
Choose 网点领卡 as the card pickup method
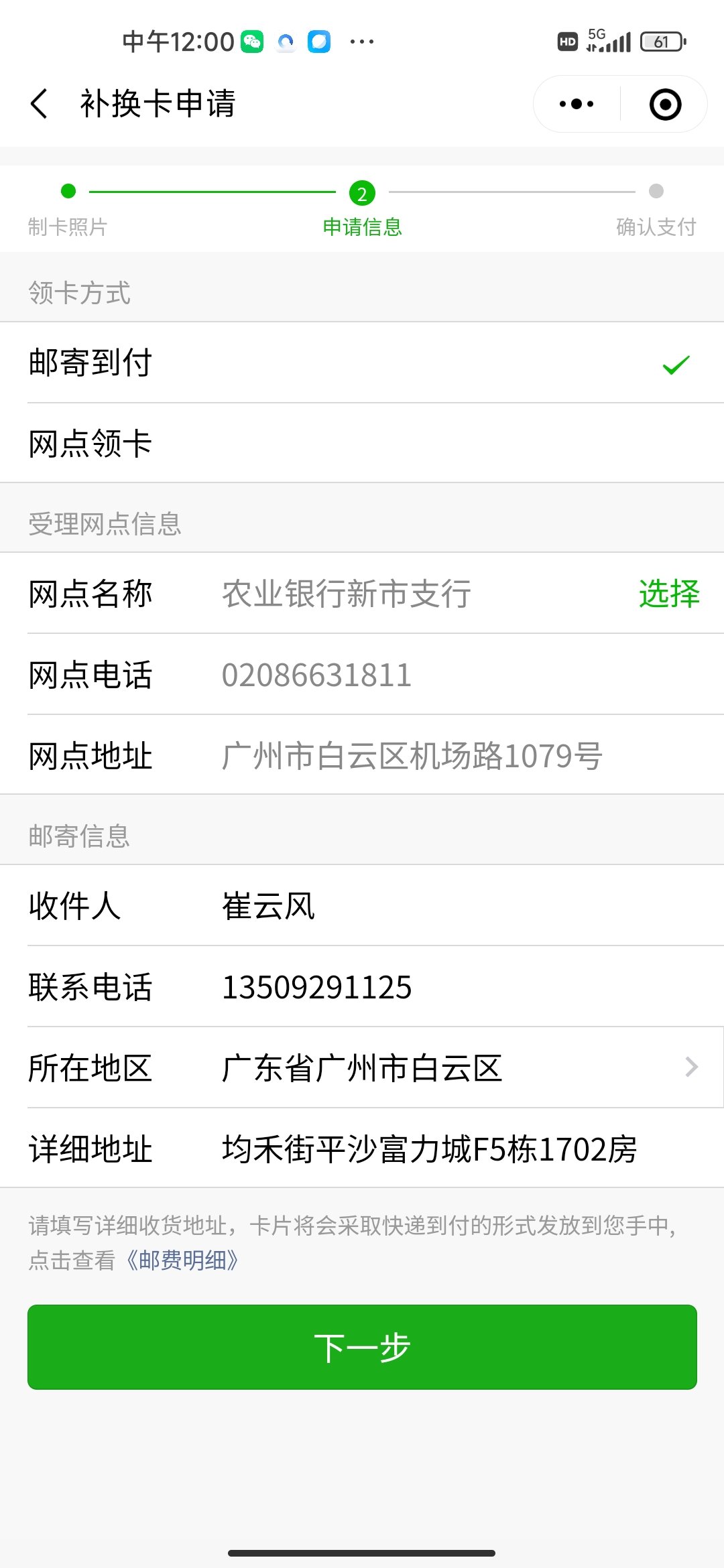(362, 443)
